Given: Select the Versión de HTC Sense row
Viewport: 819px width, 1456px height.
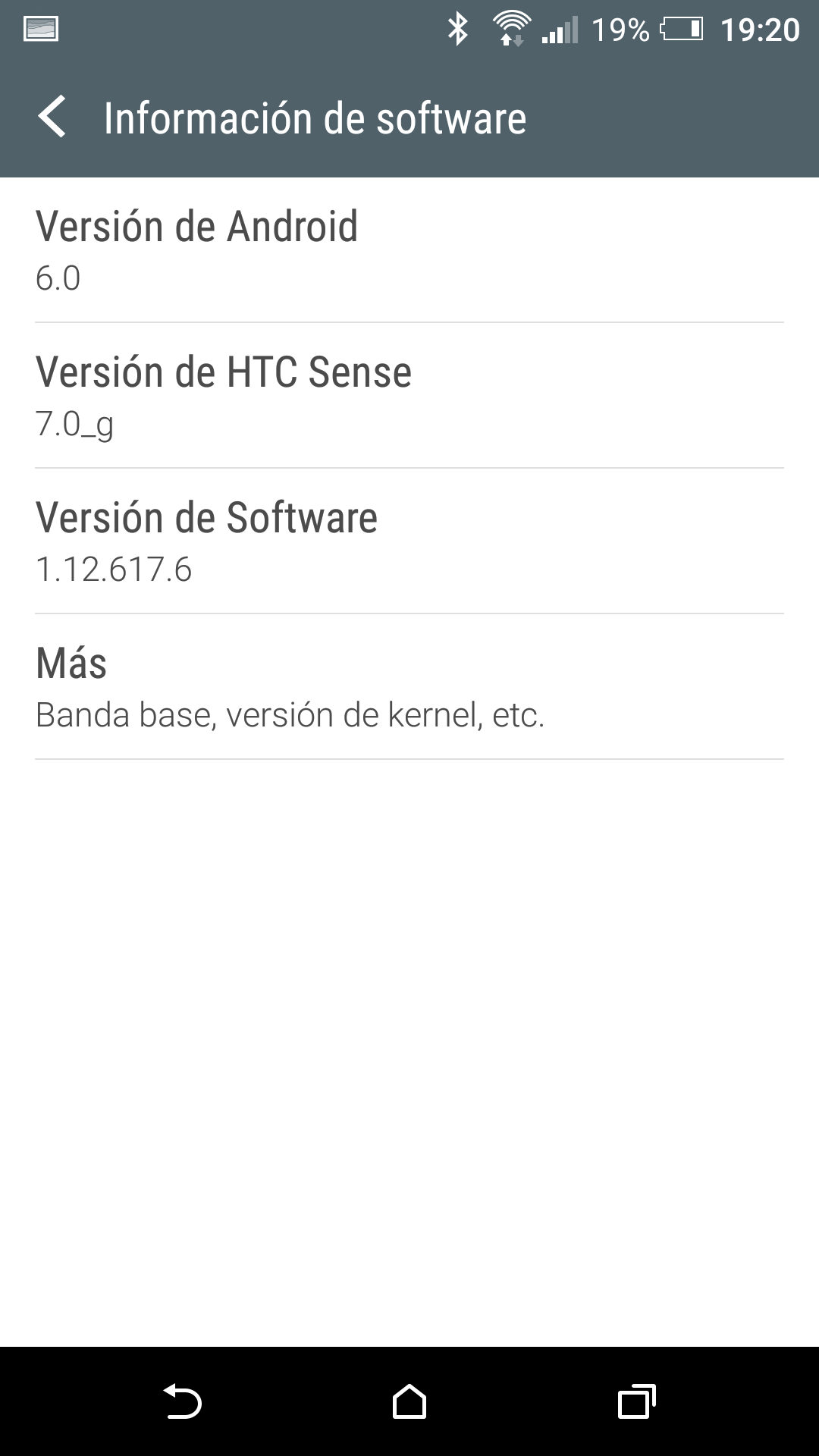Looking at the screenshot, I should 409,396.
